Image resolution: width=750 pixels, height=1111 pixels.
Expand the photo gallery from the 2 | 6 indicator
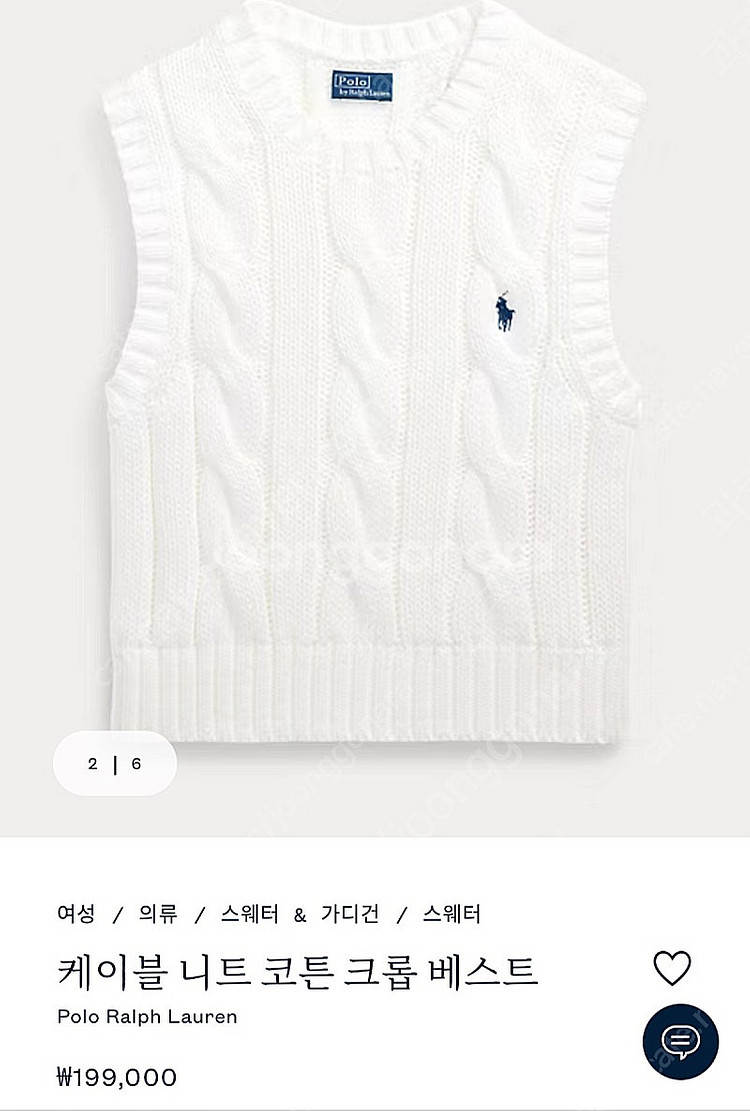[115, 762]
